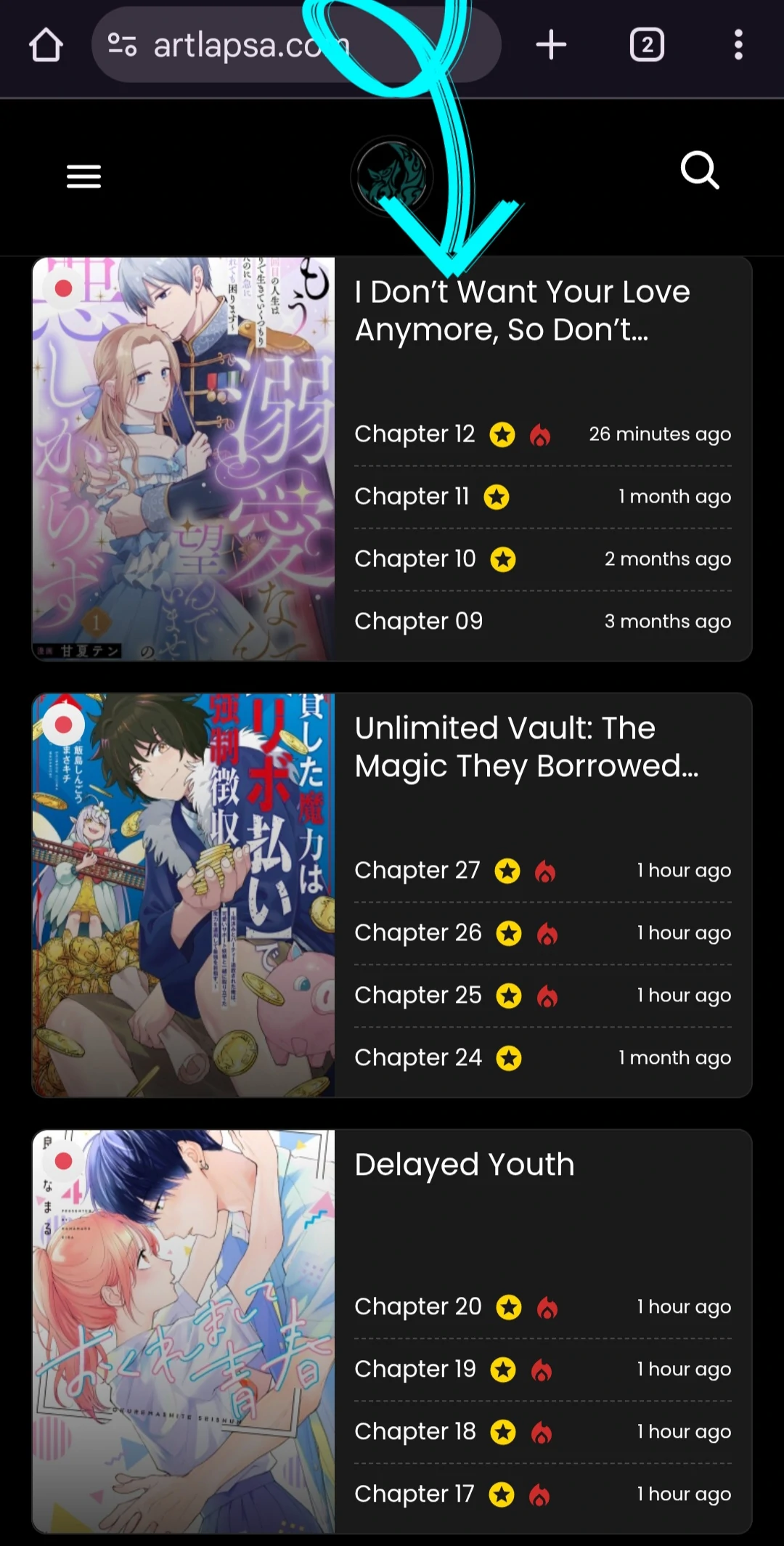Open the browser overflow menu
Screen dimensions: 784x1546
click(738, 45)
